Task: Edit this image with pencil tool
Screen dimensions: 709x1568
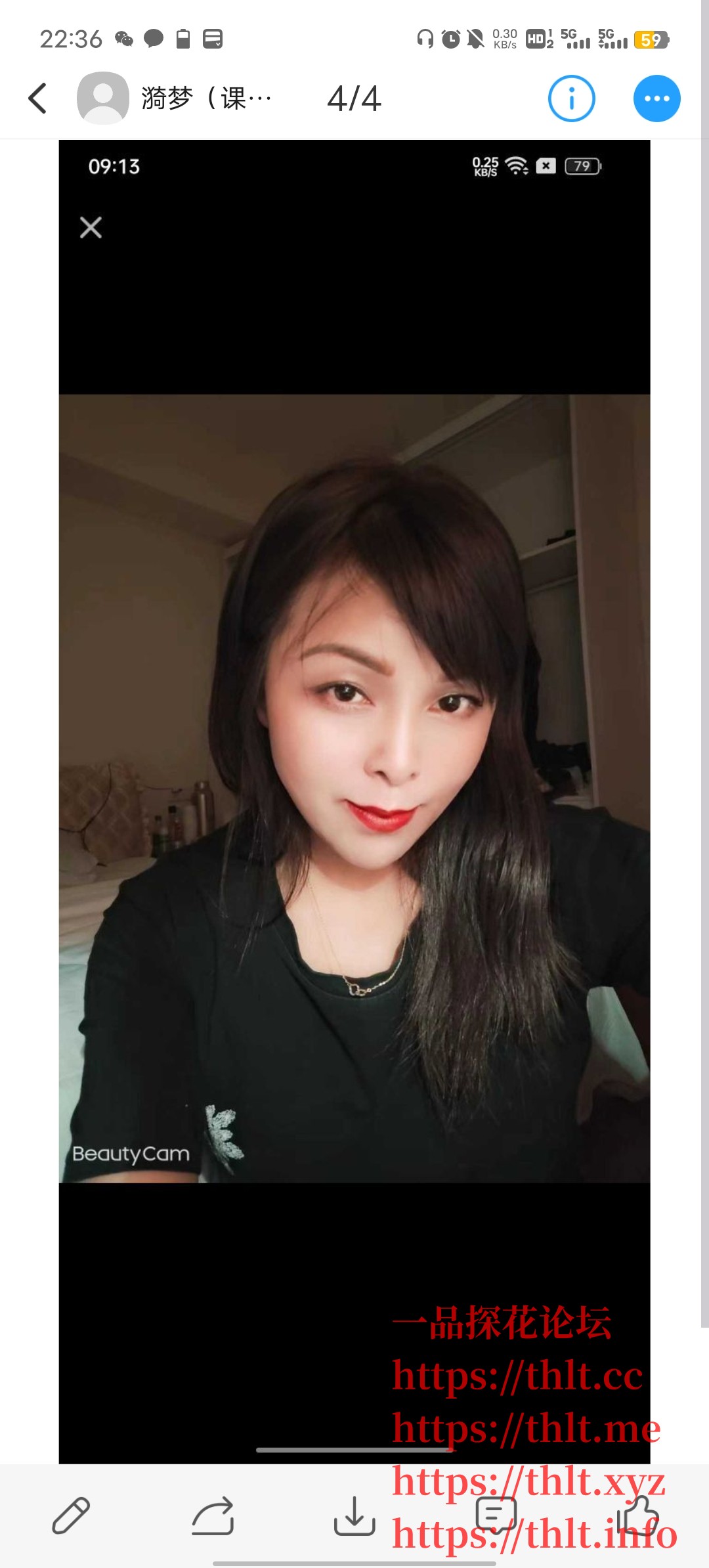Action: (71, 1515)
